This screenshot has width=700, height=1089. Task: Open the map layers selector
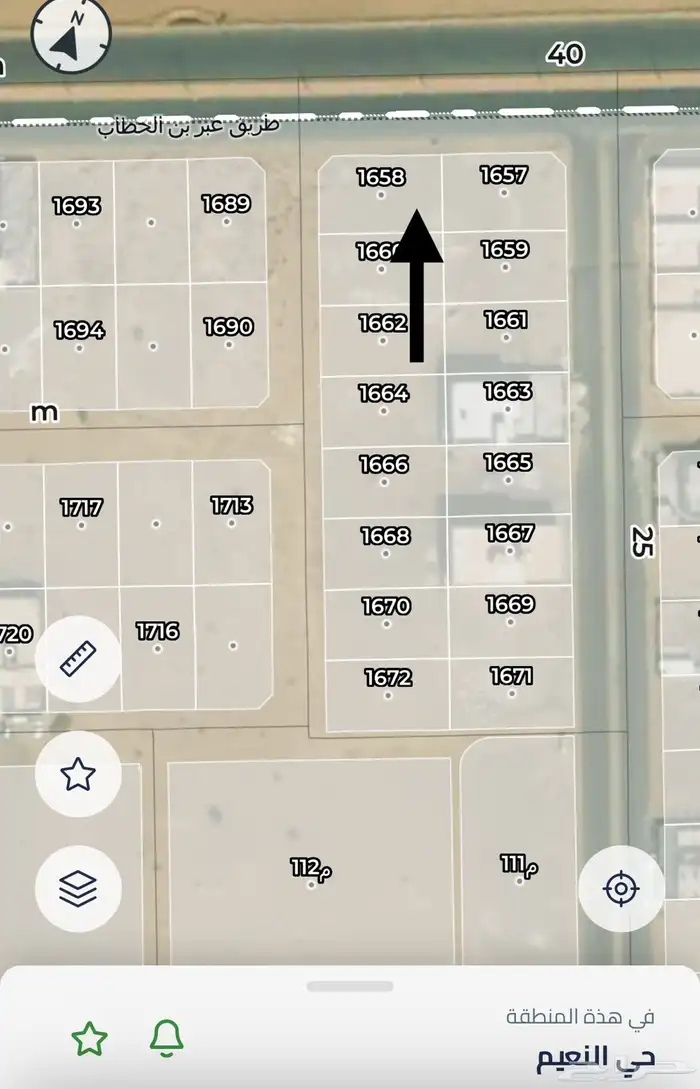[x=78, y=888]
